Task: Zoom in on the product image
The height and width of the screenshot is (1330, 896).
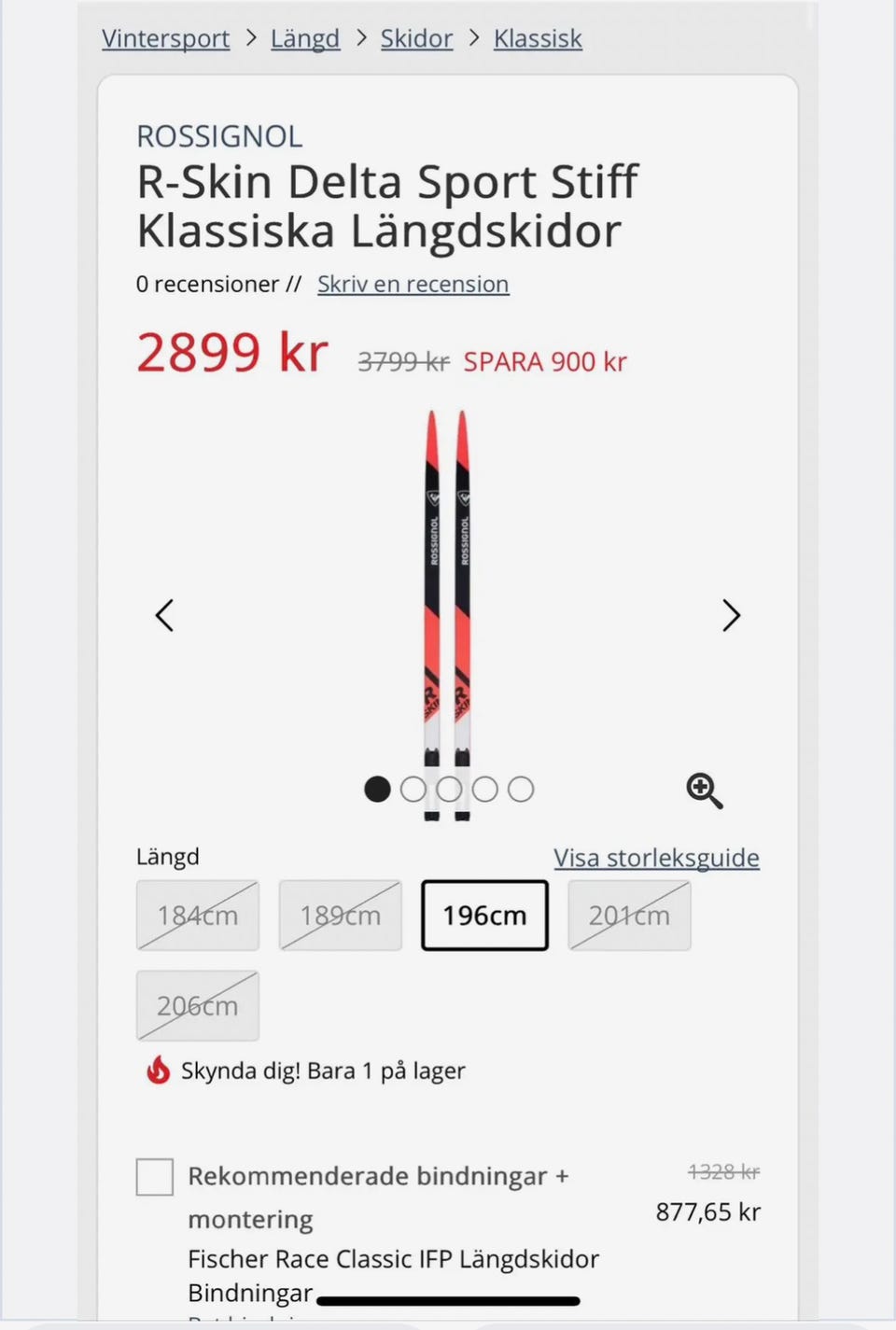Action: 704,791
